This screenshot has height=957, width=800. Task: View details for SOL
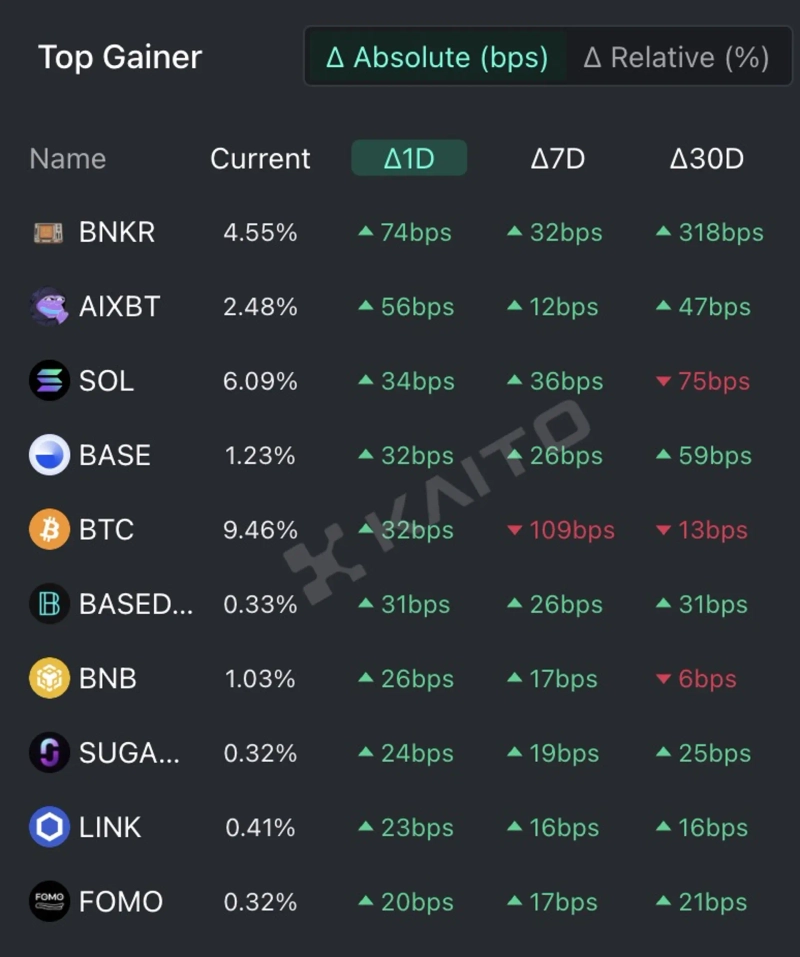(106, 381)
